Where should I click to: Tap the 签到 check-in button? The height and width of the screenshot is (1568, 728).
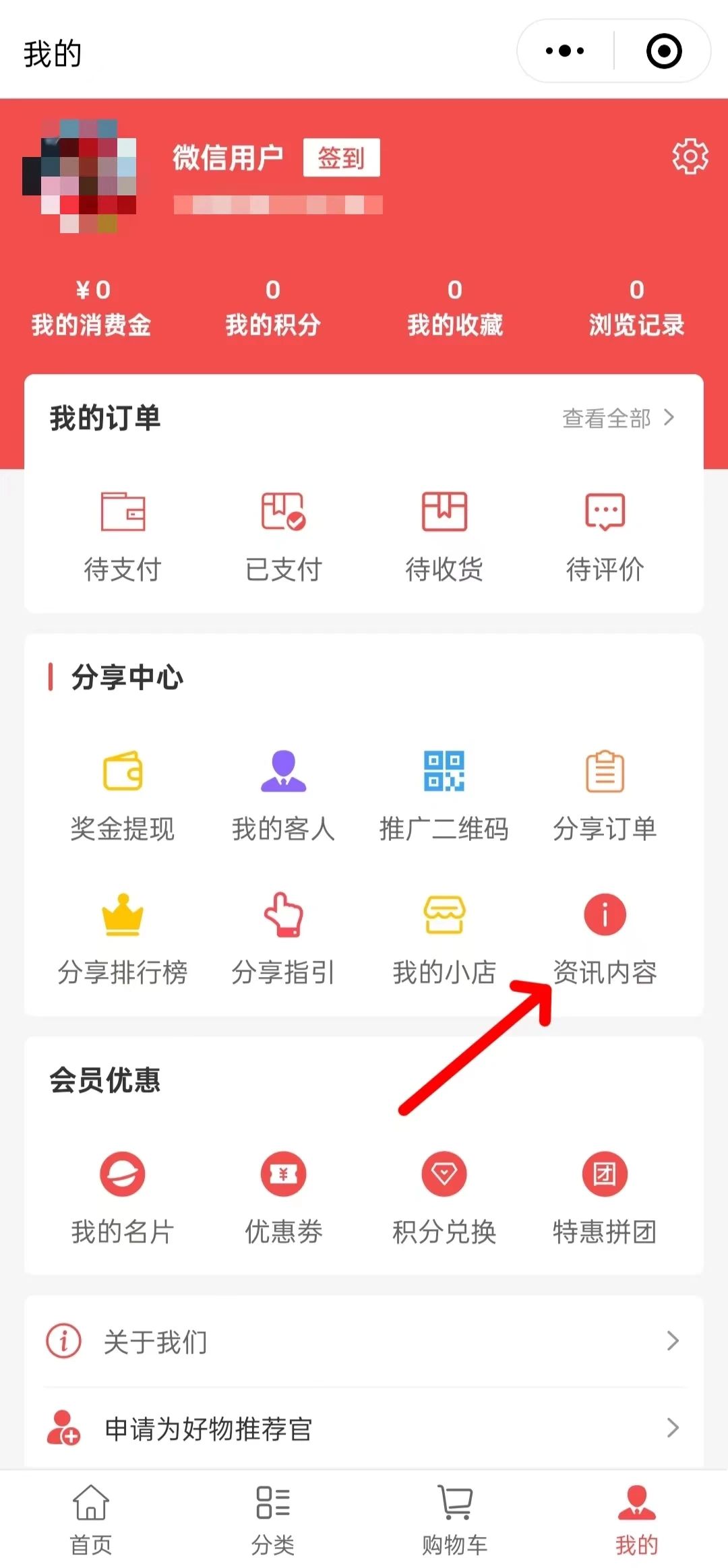[x=341, y=158]
